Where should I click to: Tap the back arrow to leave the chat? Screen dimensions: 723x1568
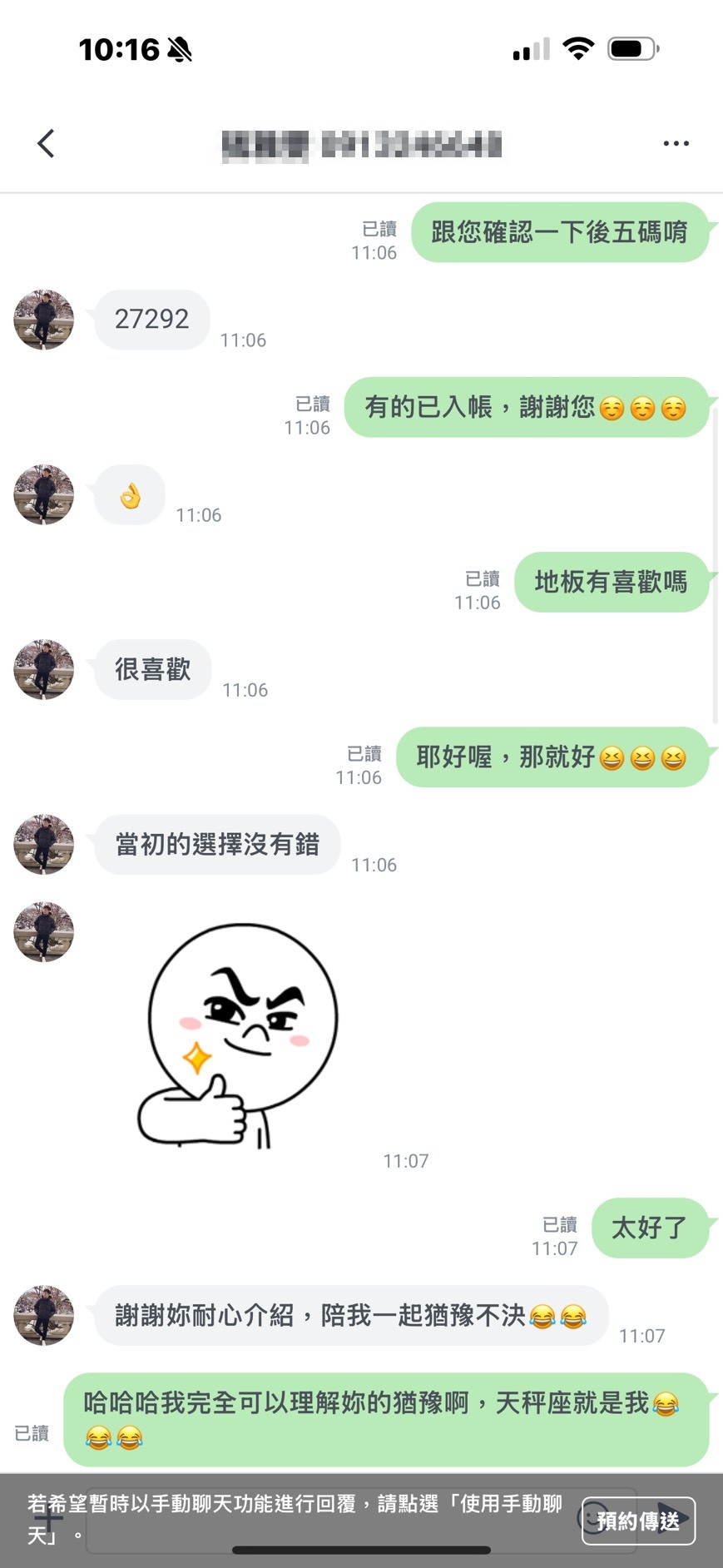point(46,142)
